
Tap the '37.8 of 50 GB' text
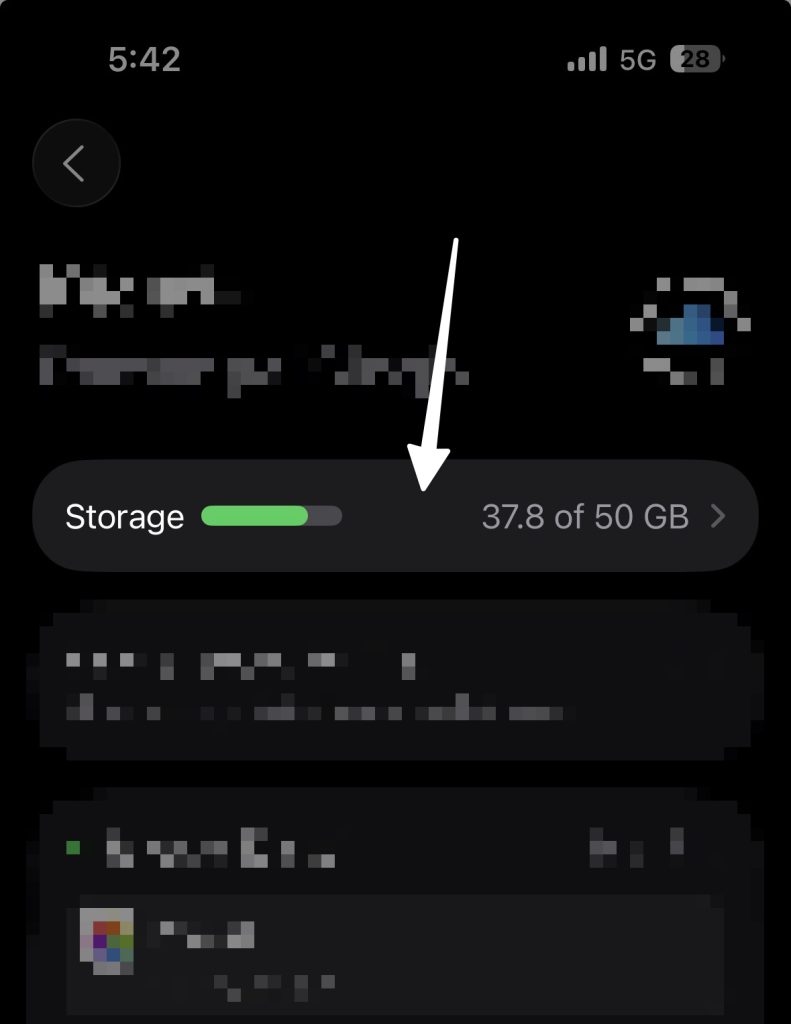584,517
